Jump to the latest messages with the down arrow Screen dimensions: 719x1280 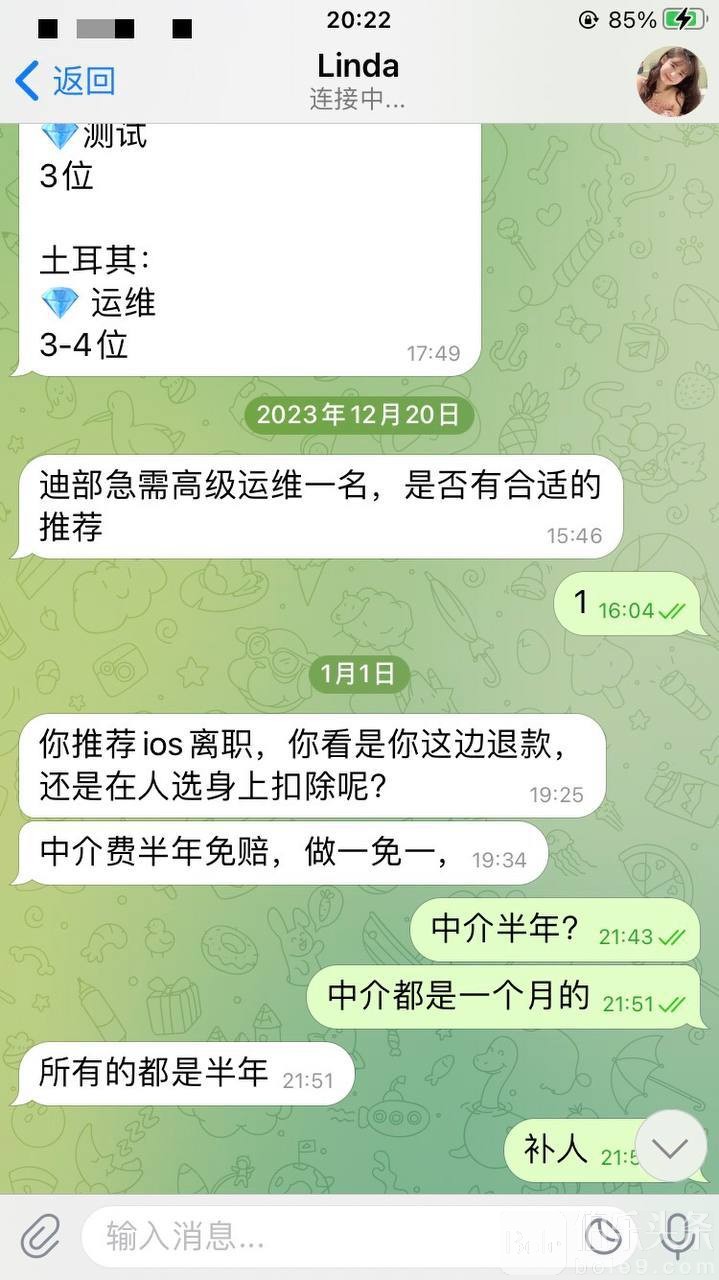click(670, 1146)
